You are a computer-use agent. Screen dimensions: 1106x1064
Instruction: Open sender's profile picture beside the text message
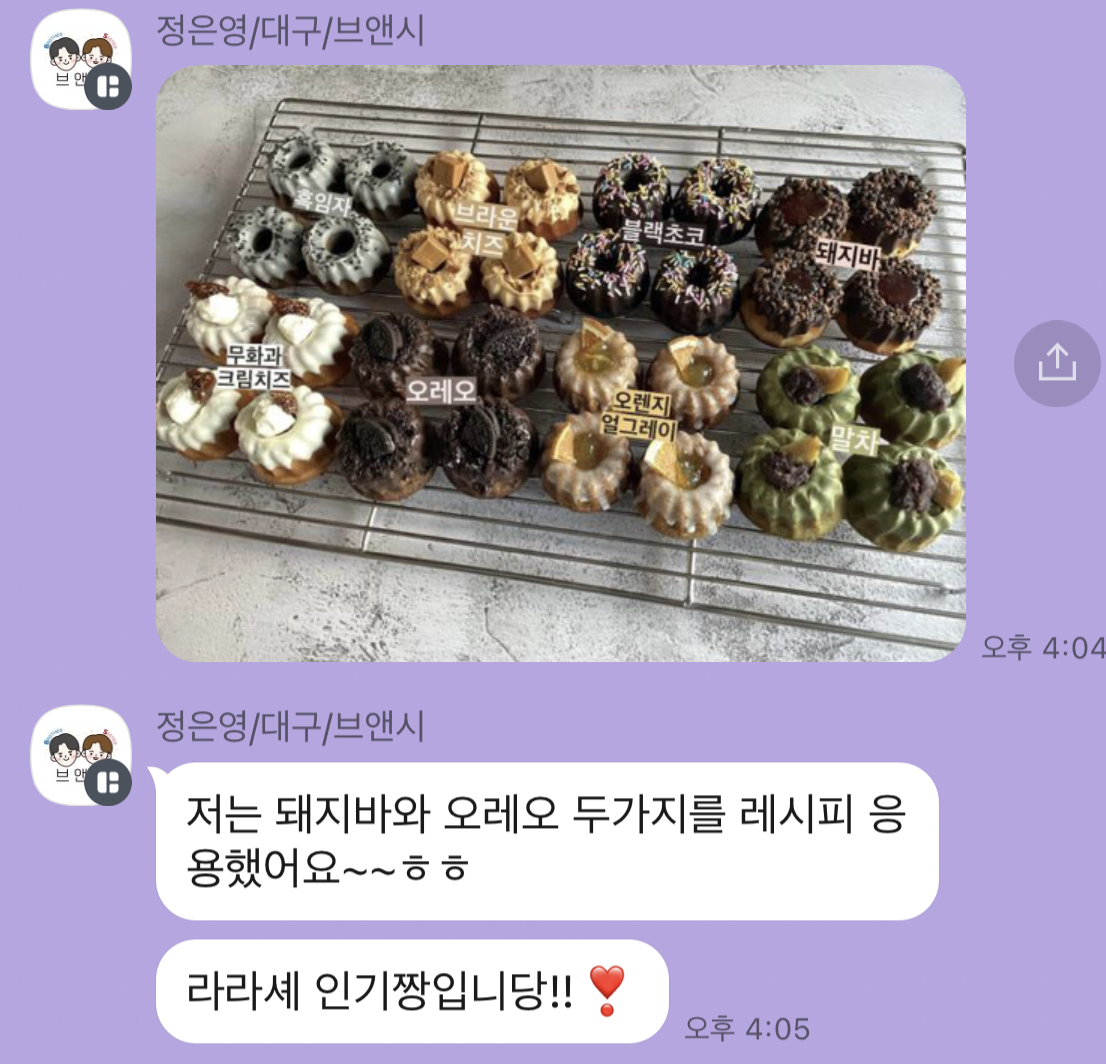pyautogui.click(x=81, y=755)
